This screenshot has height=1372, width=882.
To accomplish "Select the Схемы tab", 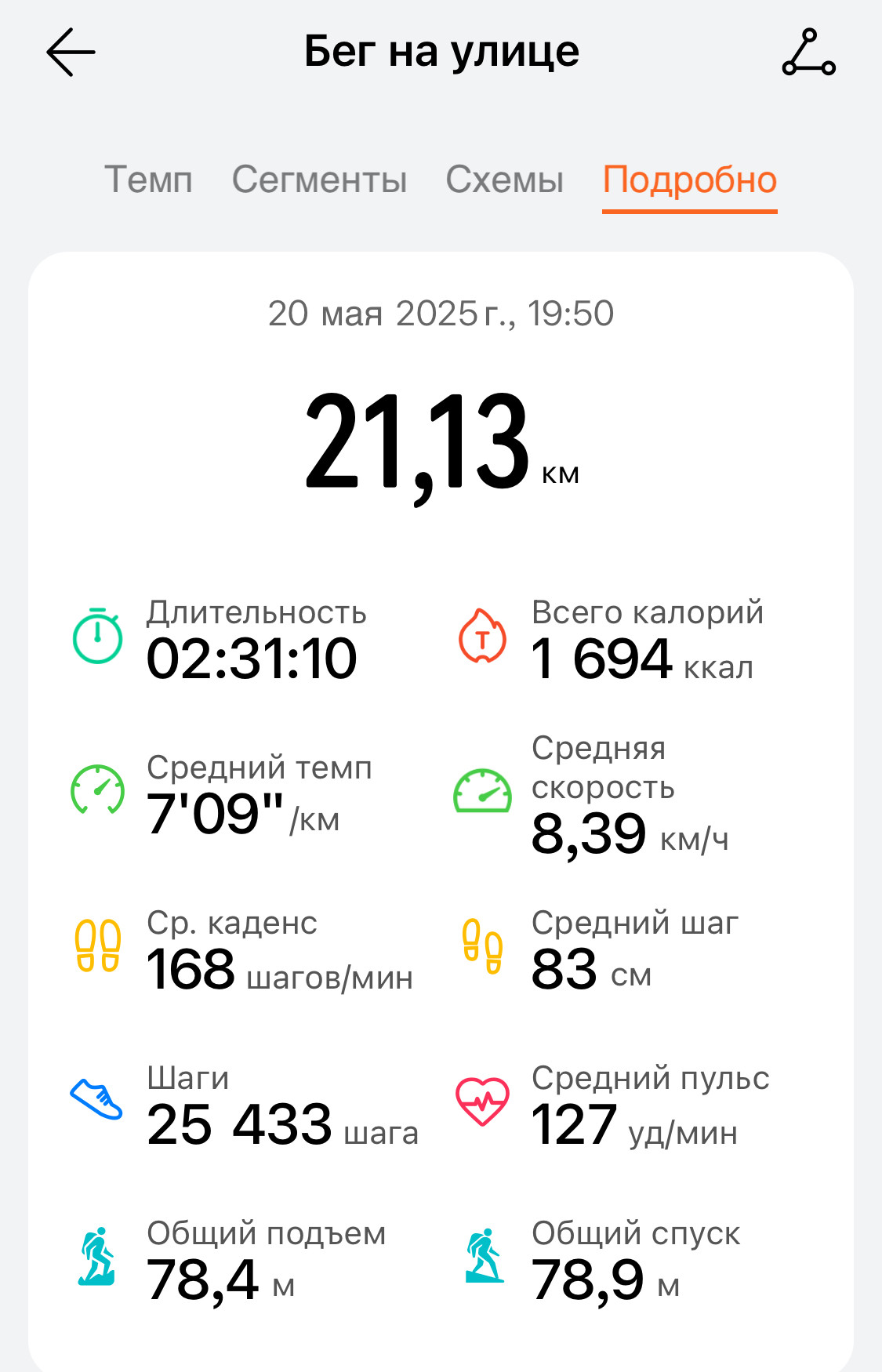I will pos(505,180).
